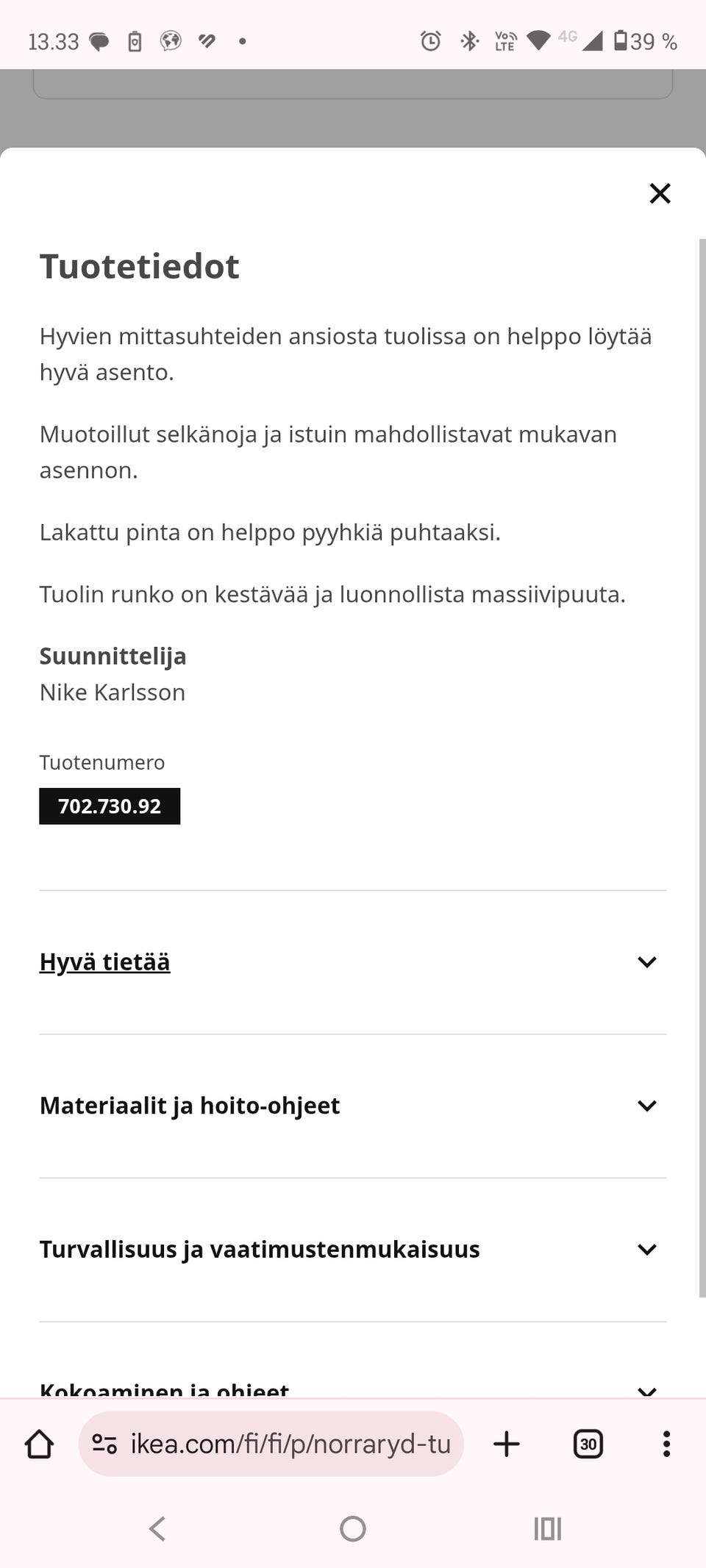Screen dimensions: 706x1568
Task: Expand Materiaalit ja hoito-ohjeet section
Action: (x=646, y=1105)
